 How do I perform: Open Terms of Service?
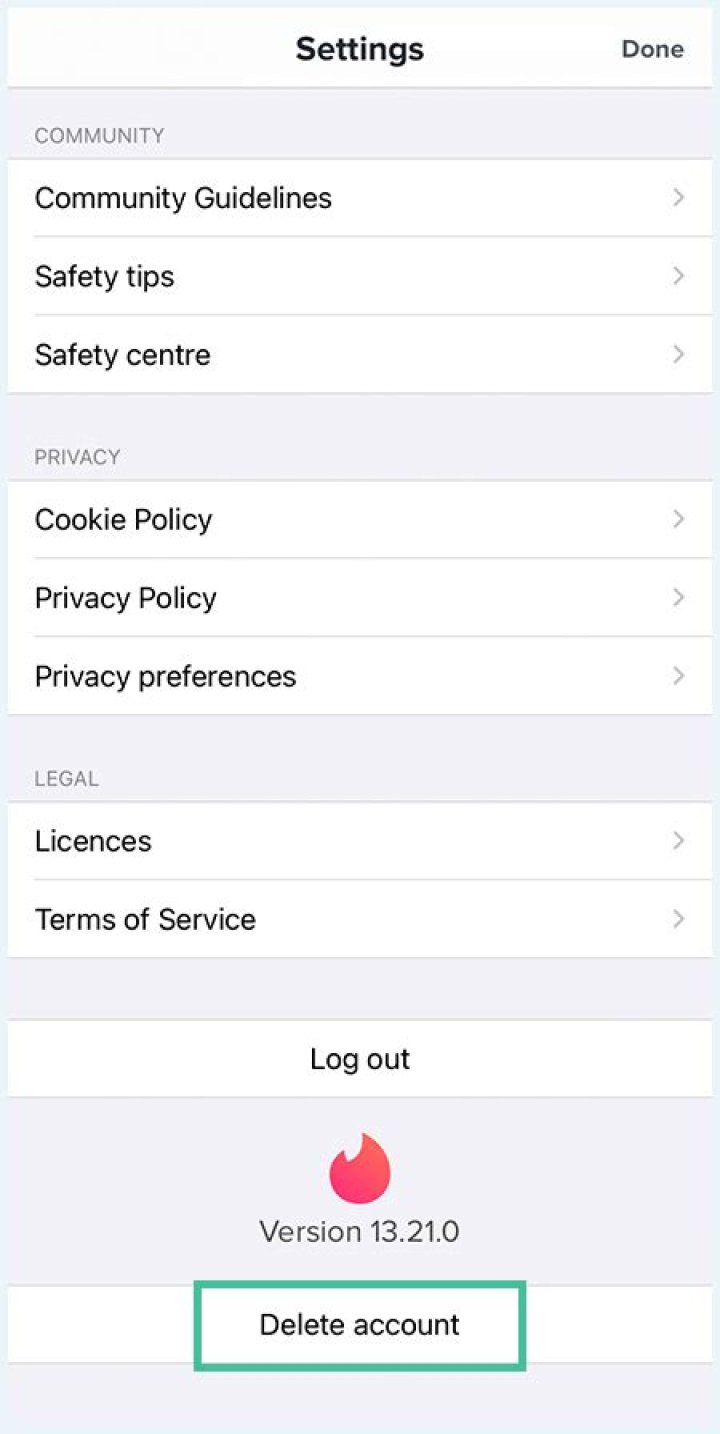click(358, 919)
